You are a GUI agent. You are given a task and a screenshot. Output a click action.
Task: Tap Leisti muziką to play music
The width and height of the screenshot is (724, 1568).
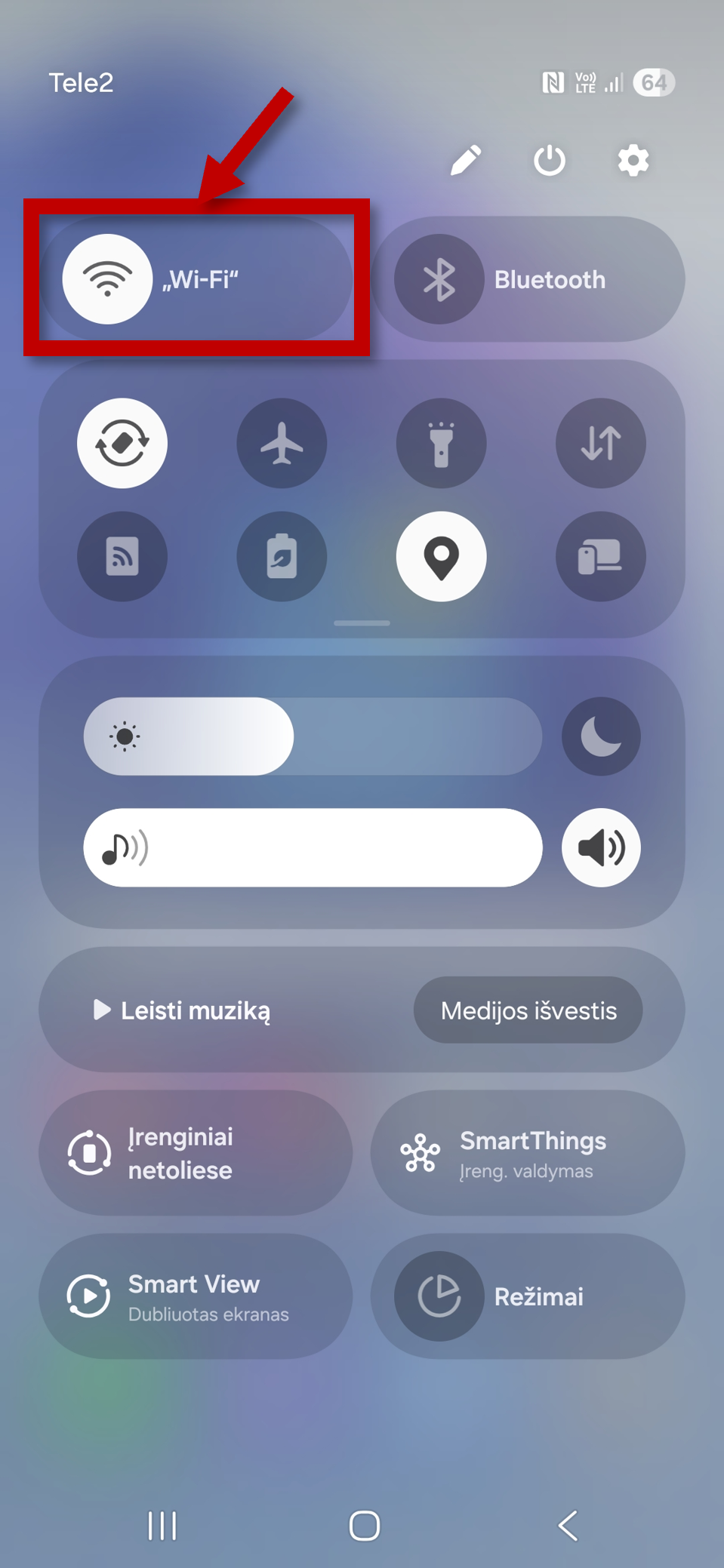pos(182,1010)
